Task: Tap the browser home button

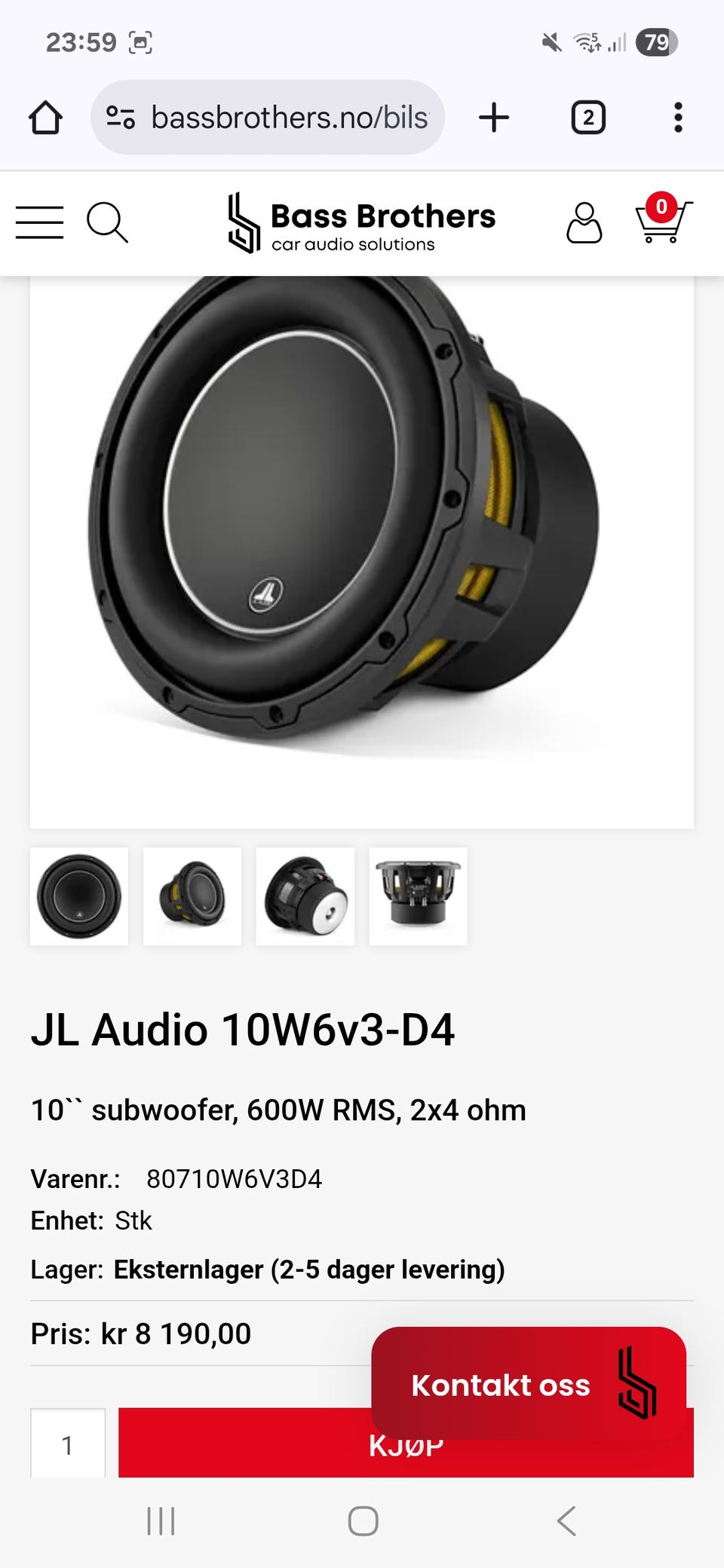Action: tap(45, 118)
